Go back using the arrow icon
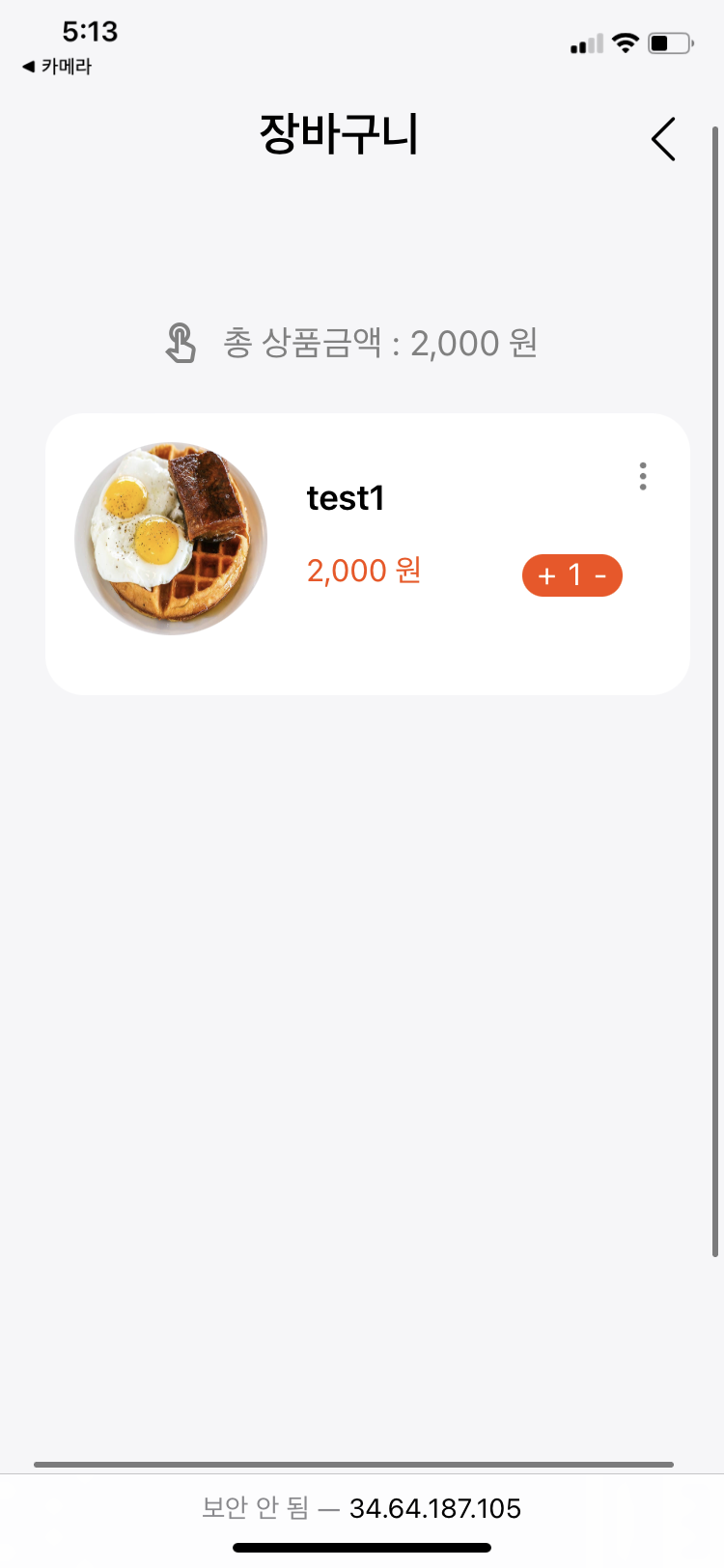The image size is (724, 1568). (x=663, y=140)
